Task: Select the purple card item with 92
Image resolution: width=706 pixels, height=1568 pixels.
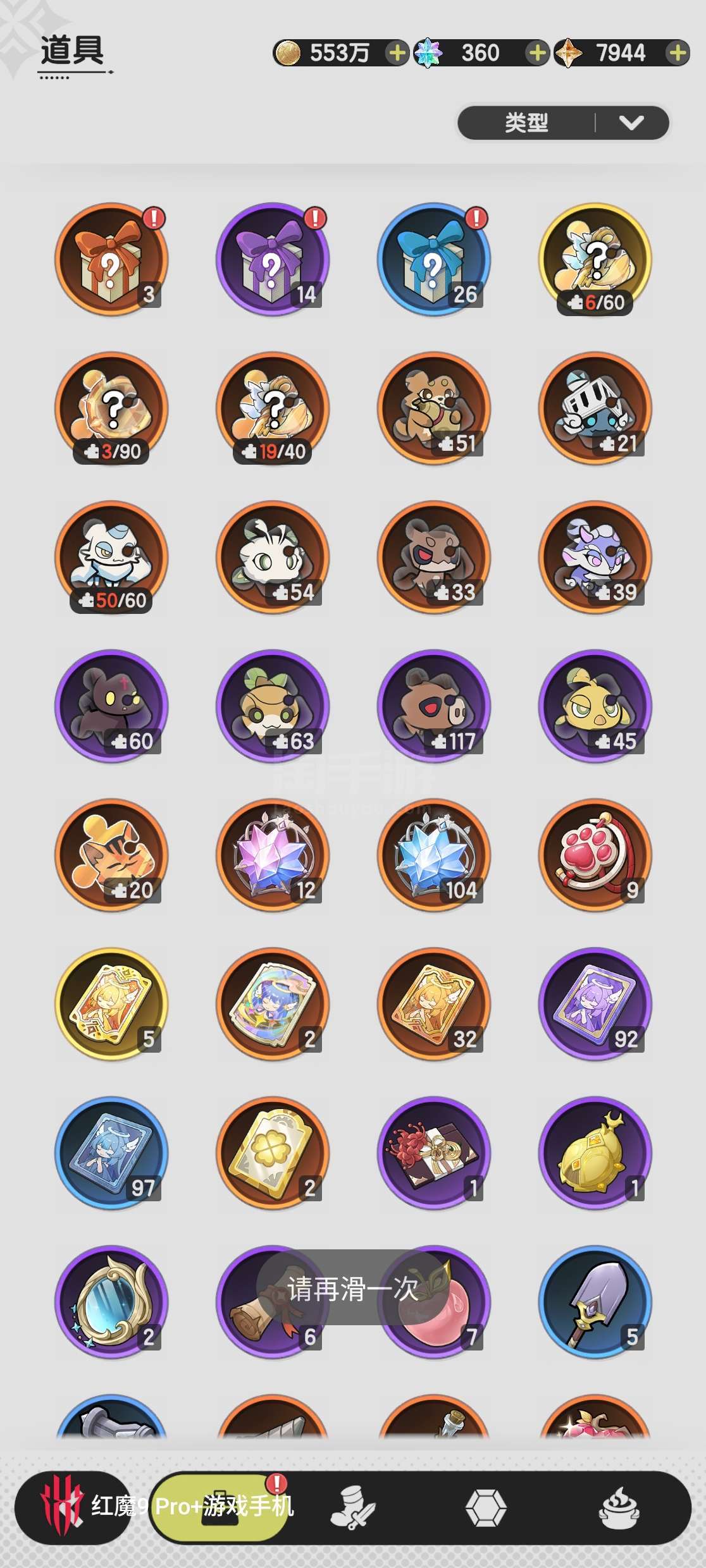Action: pos(595,1004)
